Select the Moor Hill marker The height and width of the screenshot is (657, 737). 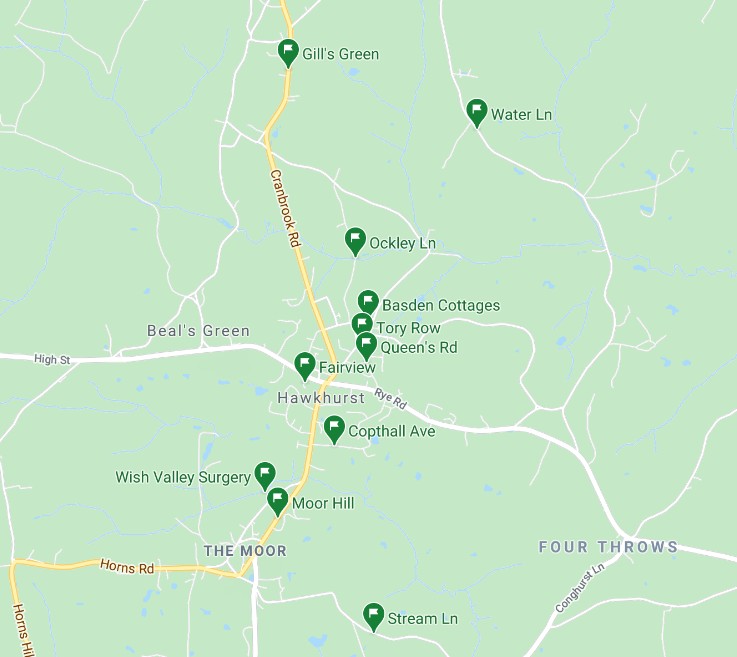point(278,500)
